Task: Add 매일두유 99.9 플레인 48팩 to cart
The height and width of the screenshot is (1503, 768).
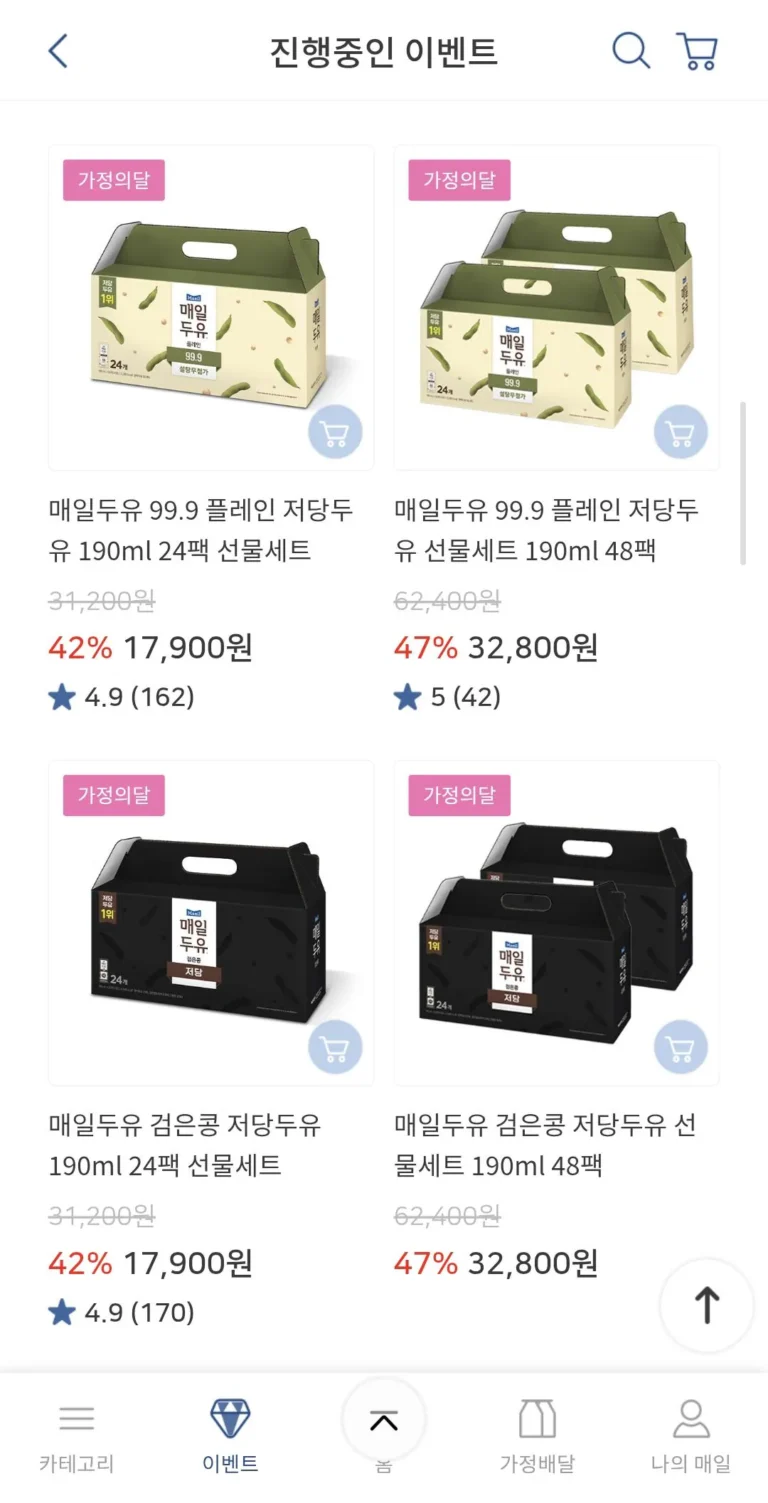Action: 681,432
